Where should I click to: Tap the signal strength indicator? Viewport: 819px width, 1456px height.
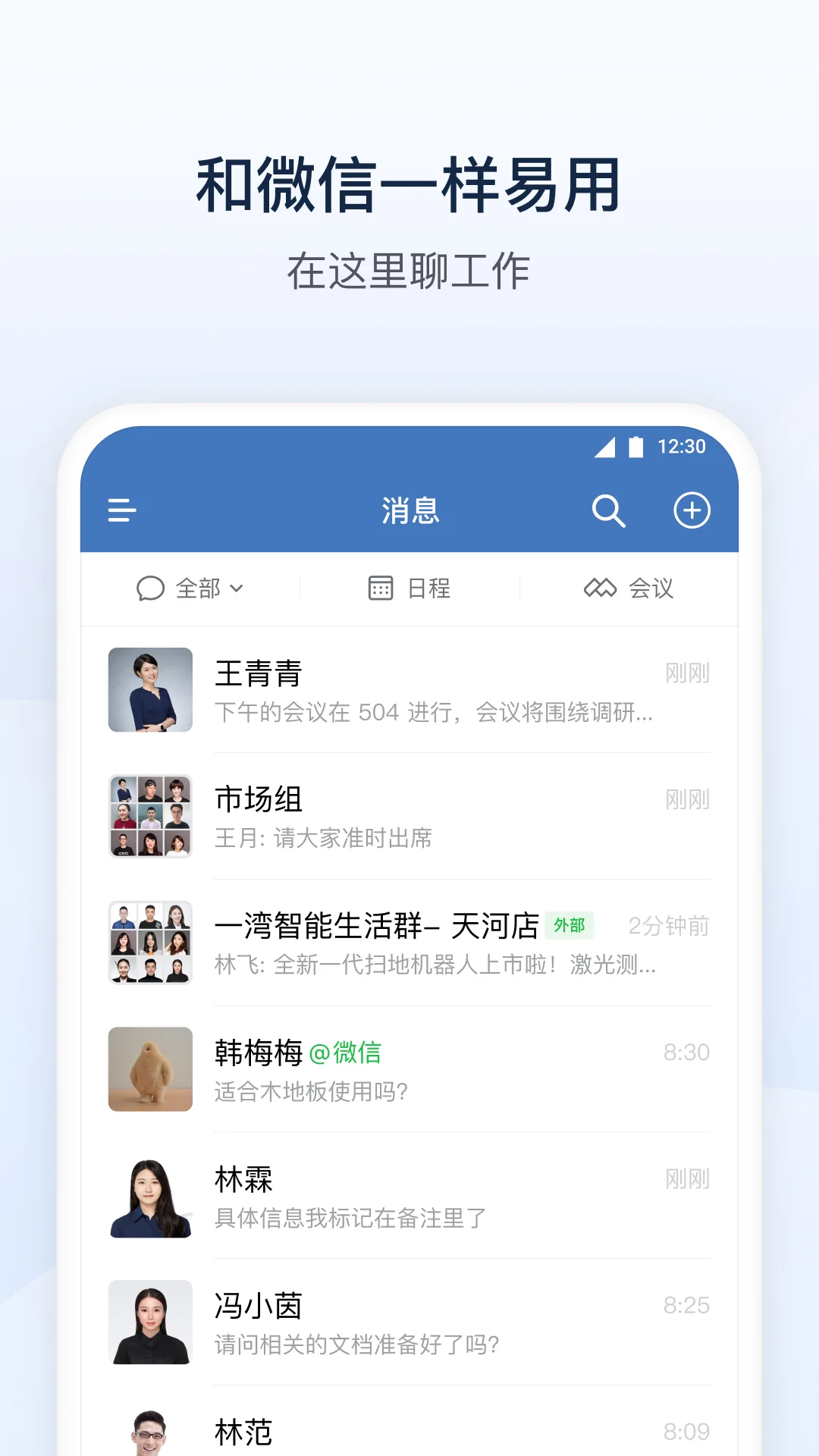click(x=604, y=447)
